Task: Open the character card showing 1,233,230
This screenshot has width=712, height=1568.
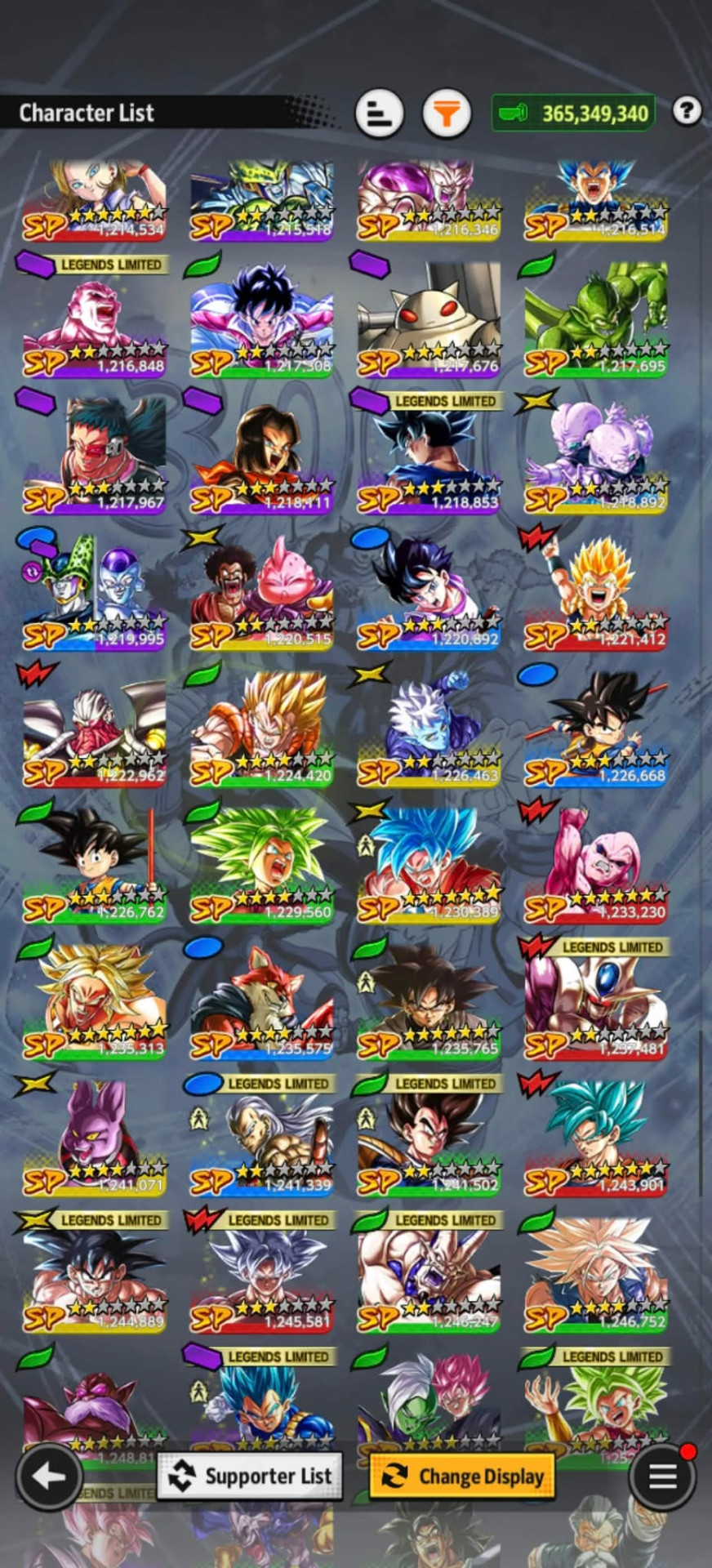Action: point(596,865)
